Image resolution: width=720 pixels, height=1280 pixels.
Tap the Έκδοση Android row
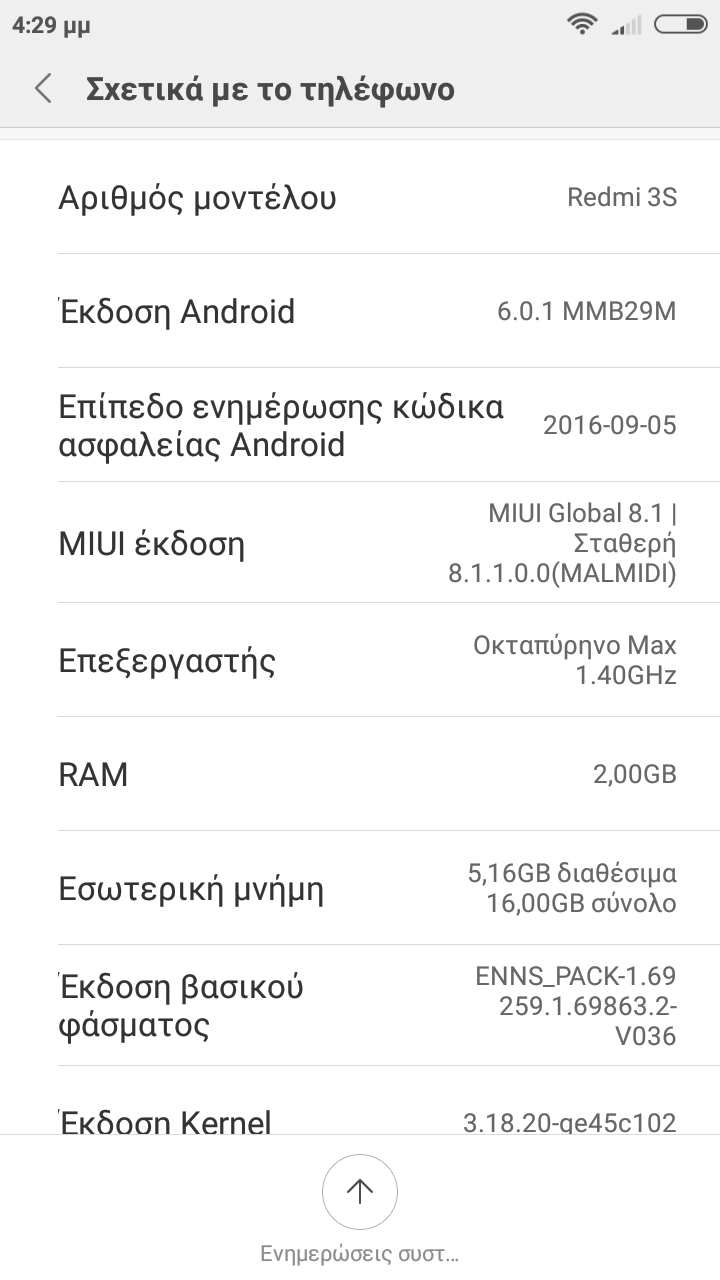pyautogui.click(x=360, y=311)
